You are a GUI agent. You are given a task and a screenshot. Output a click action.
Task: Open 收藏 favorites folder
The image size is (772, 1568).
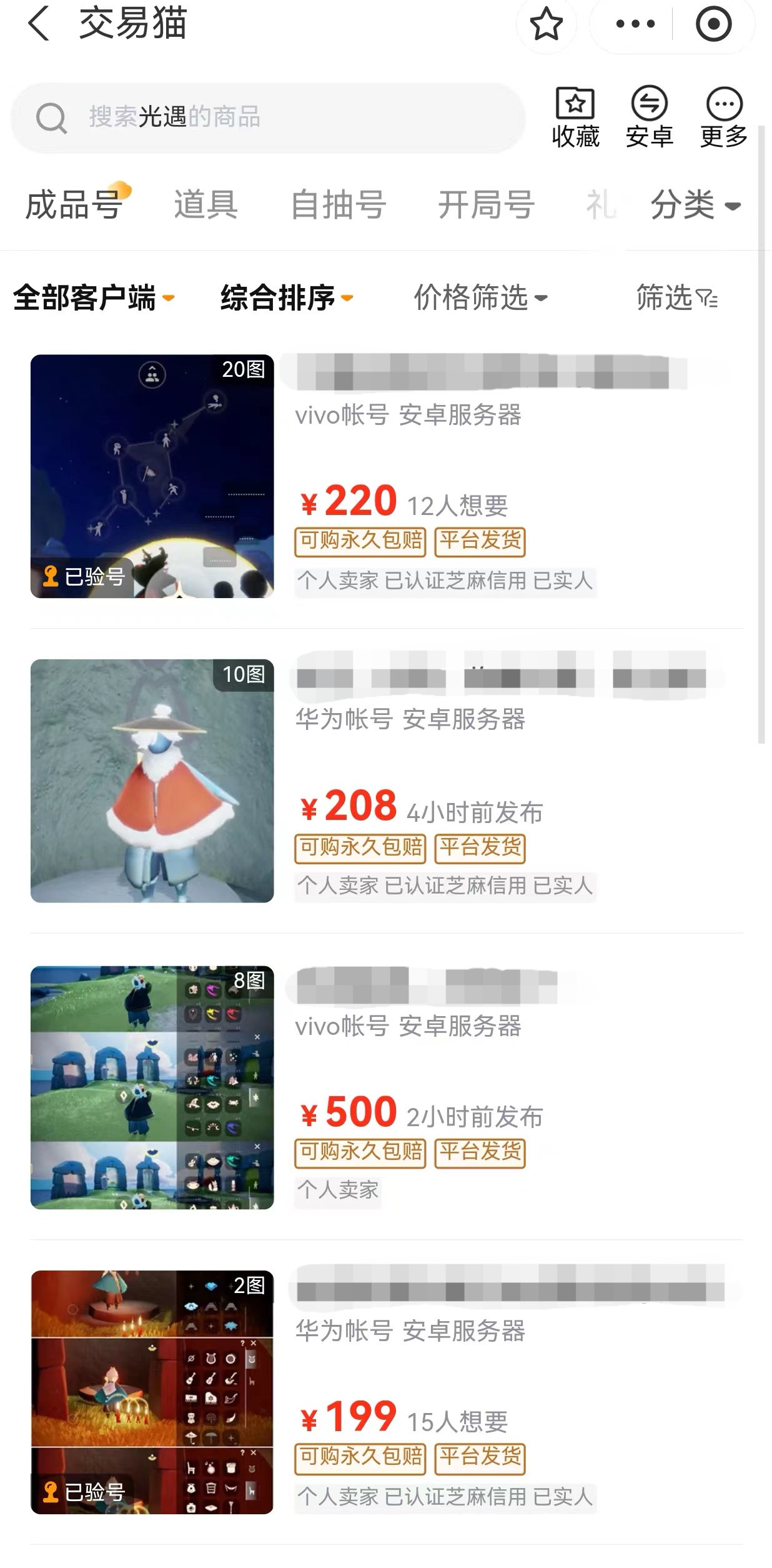point(575,117)
